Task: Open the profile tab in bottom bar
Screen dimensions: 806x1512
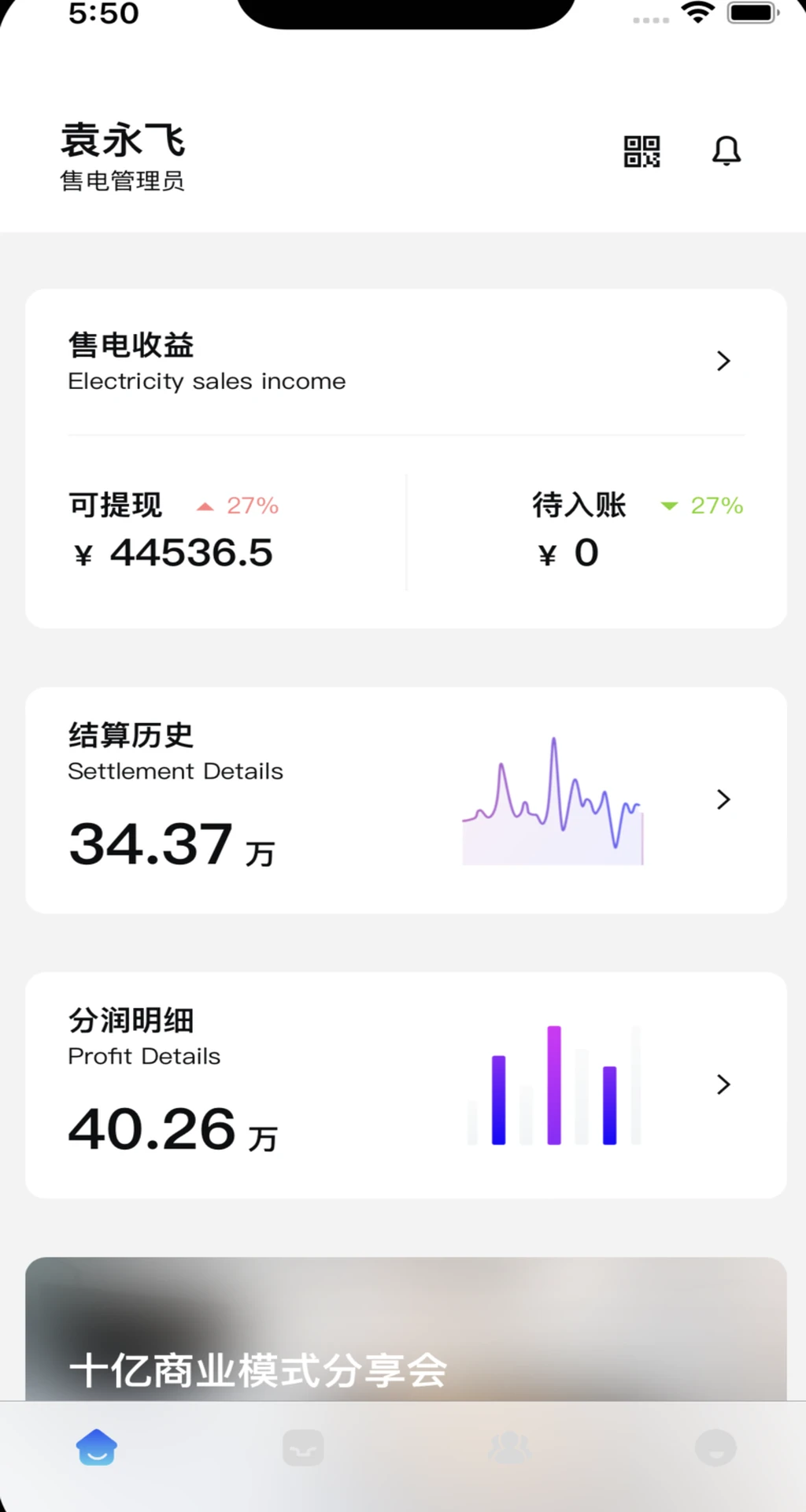Action: 715,1447
